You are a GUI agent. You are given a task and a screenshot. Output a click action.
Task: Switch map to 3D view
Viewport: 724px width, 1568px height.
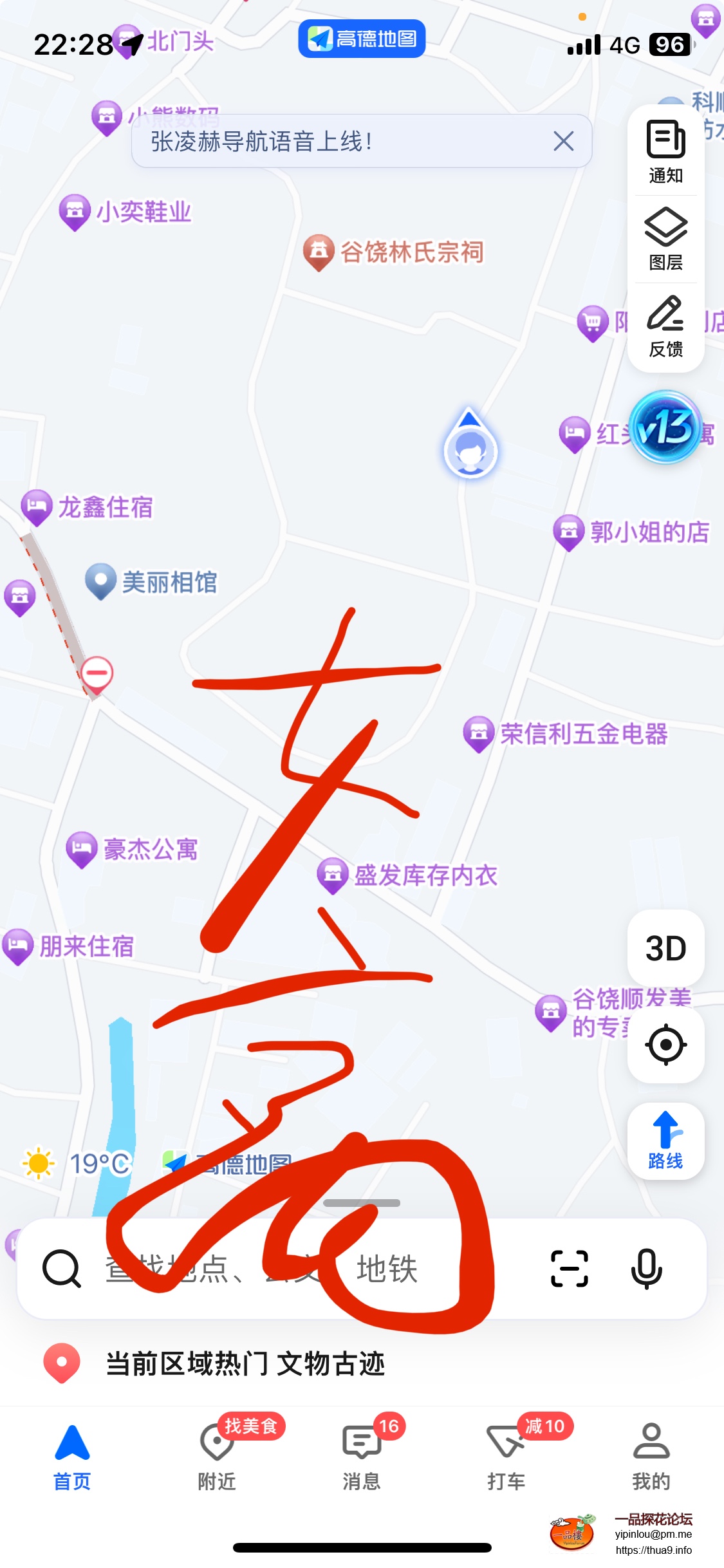(665, 948)
